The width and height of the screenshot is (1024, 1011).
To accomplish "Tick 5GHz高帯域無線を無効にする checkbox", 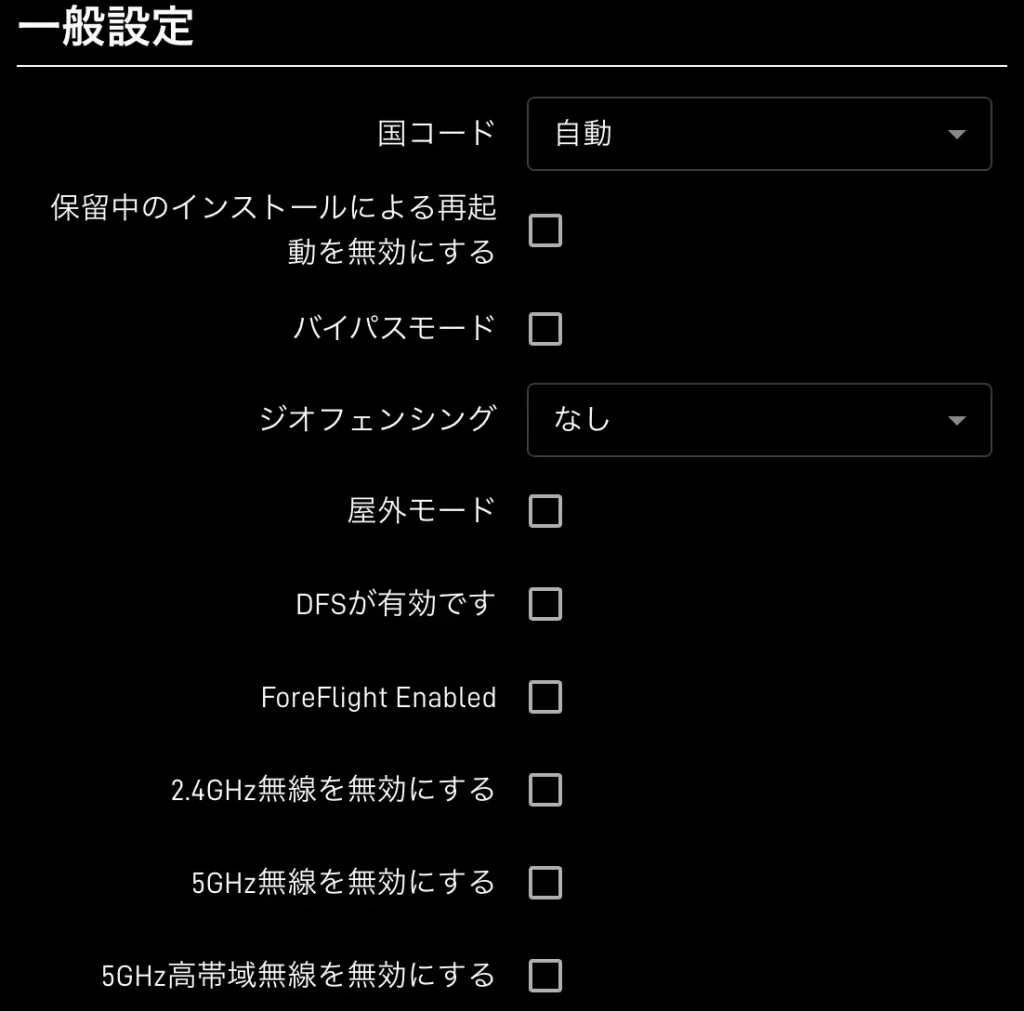I will click(545, 975).
